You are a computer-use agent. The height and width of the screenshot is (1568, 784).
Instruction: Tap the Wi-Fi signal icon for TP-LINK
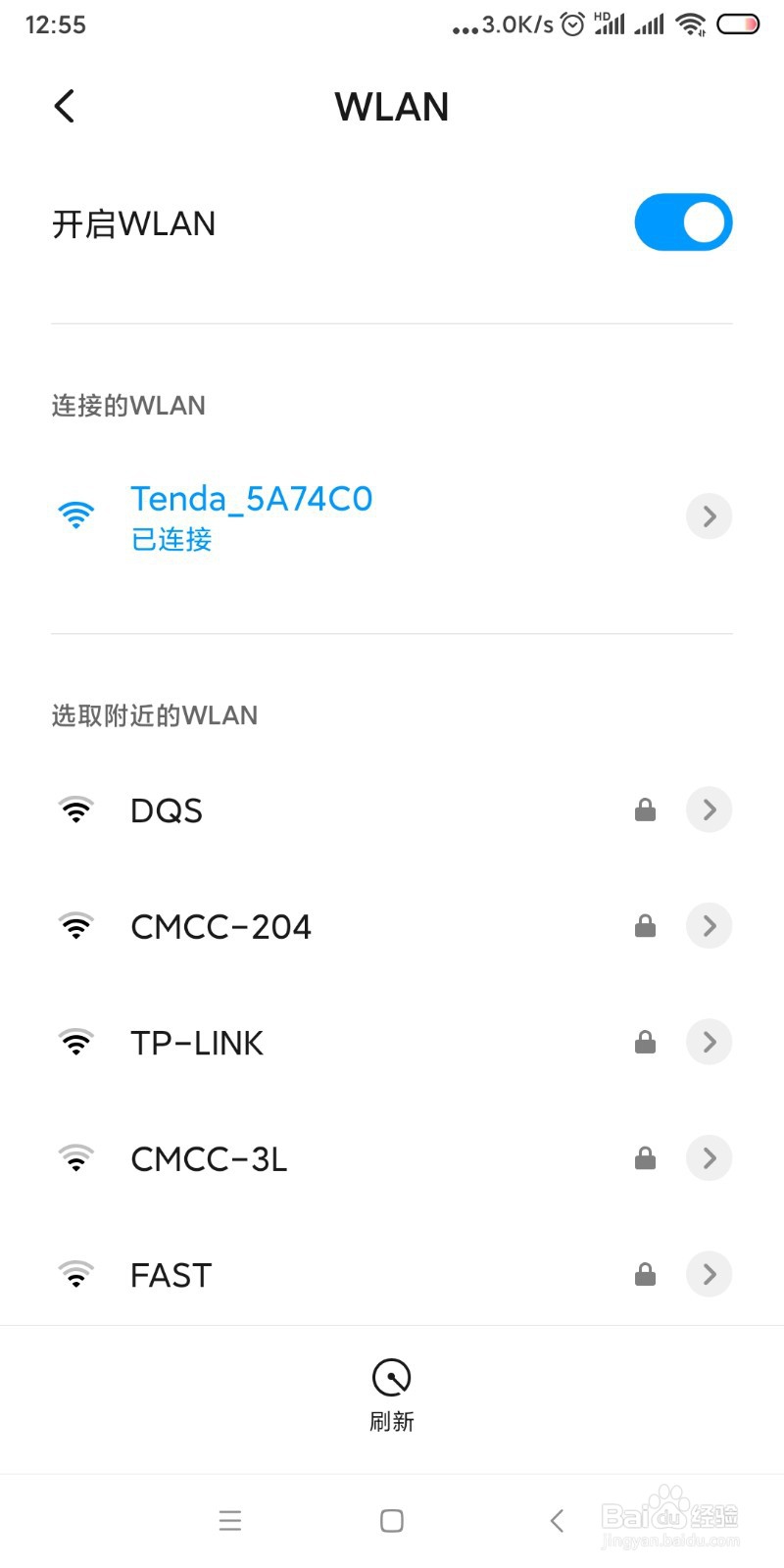[x=76, y=1042]
